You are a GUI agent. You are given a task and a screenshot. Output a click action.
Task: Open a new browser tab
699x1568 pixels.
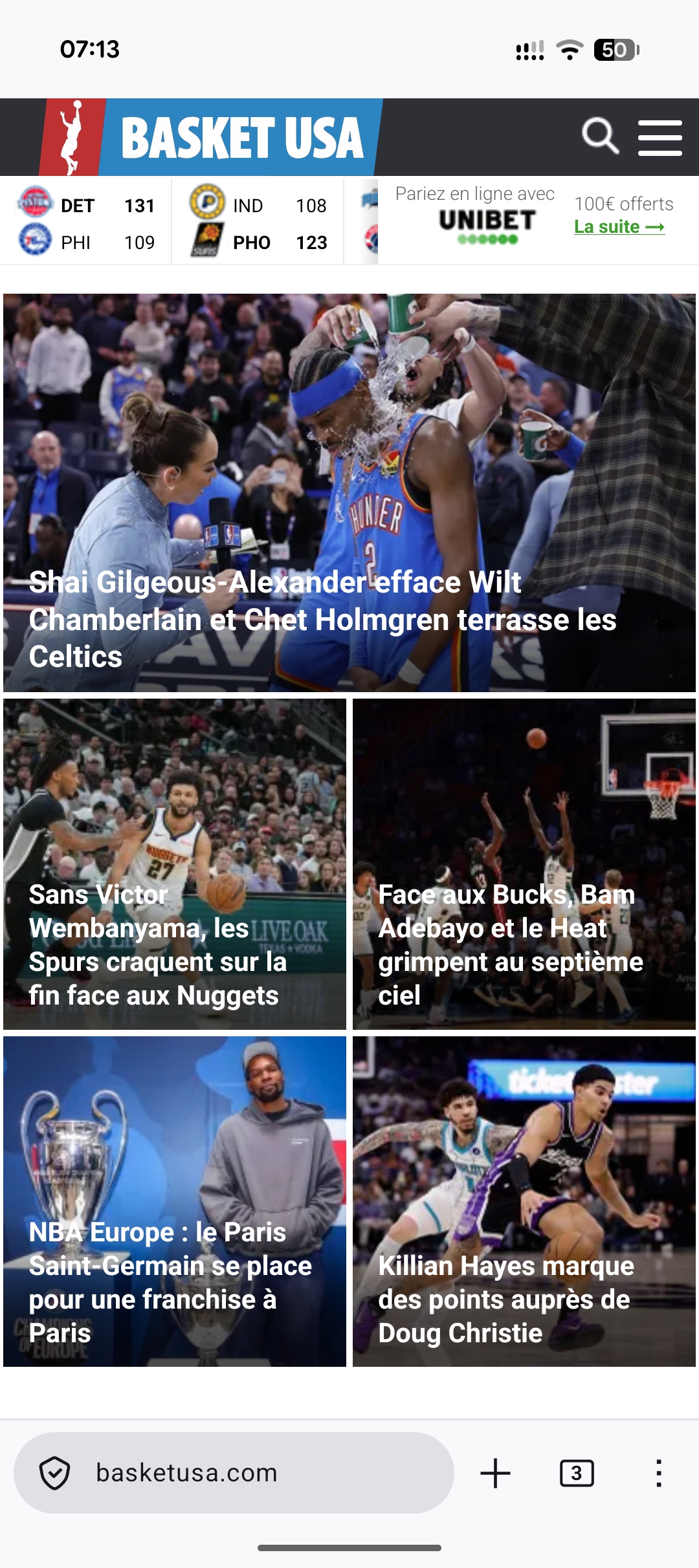click(496, 1473)
